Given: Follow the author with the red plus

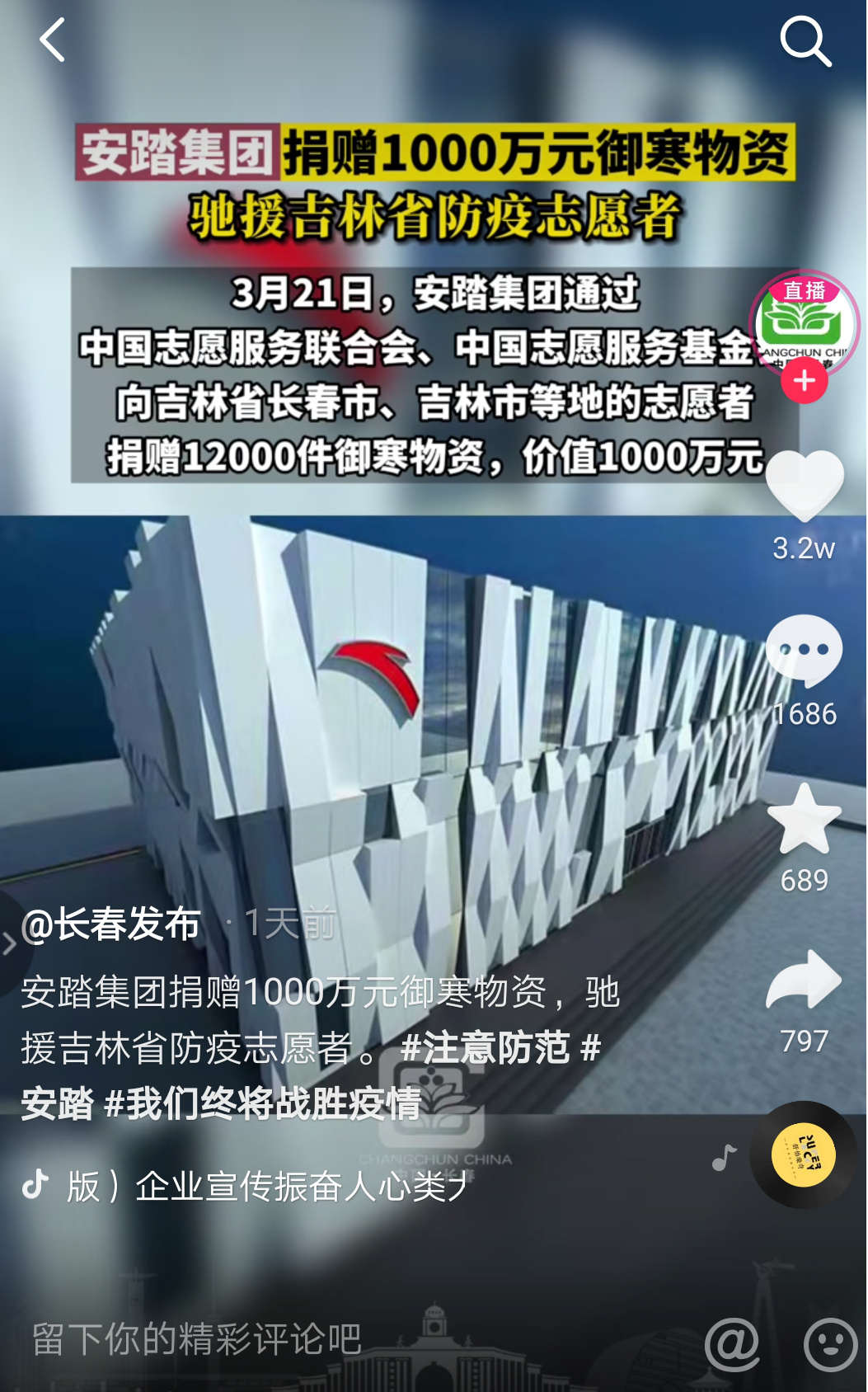Looking at the screenshot, I should tap(805, 382).
